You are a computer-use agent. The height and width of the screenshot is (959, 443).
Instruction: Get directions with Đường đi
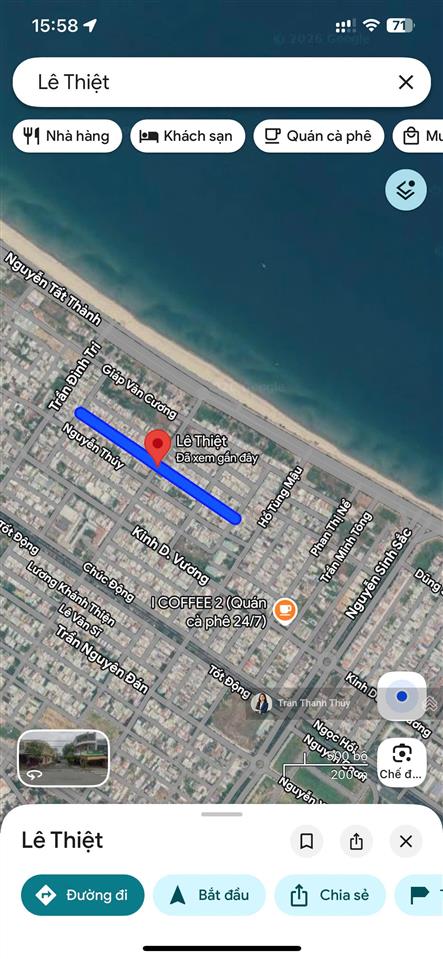tap(83, 895)
